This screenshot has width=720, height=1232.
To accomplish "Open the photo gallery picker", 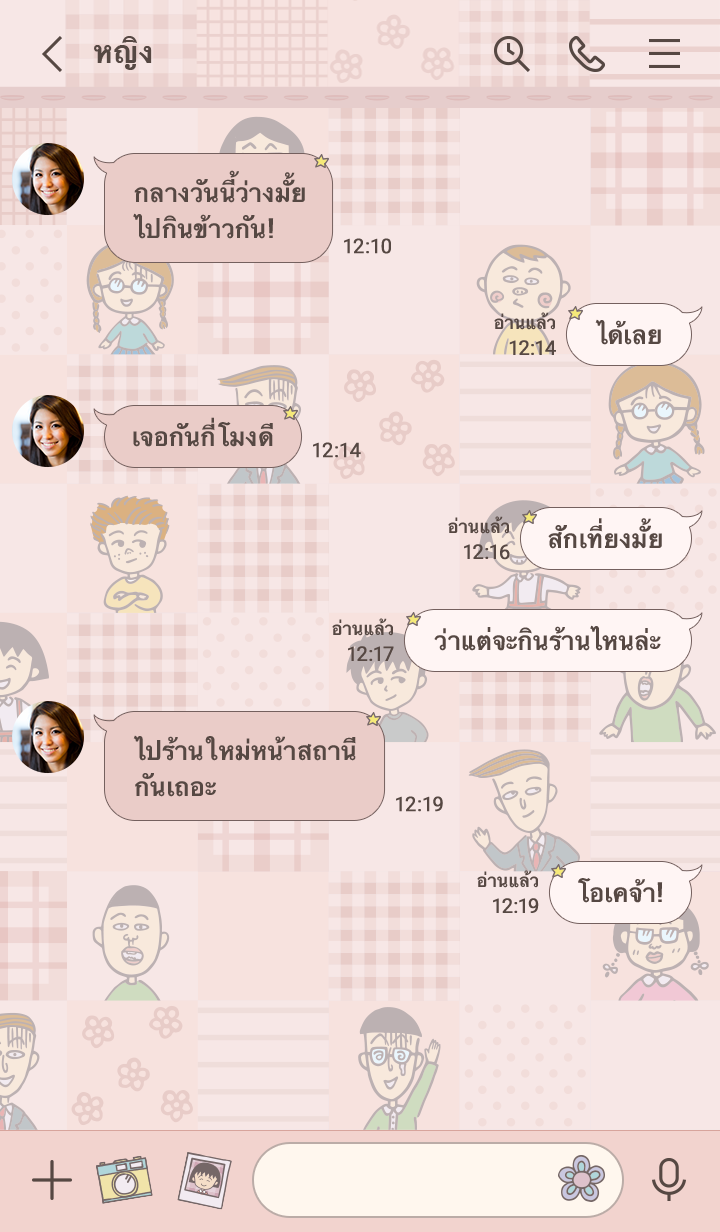I will click(205, 1180).
